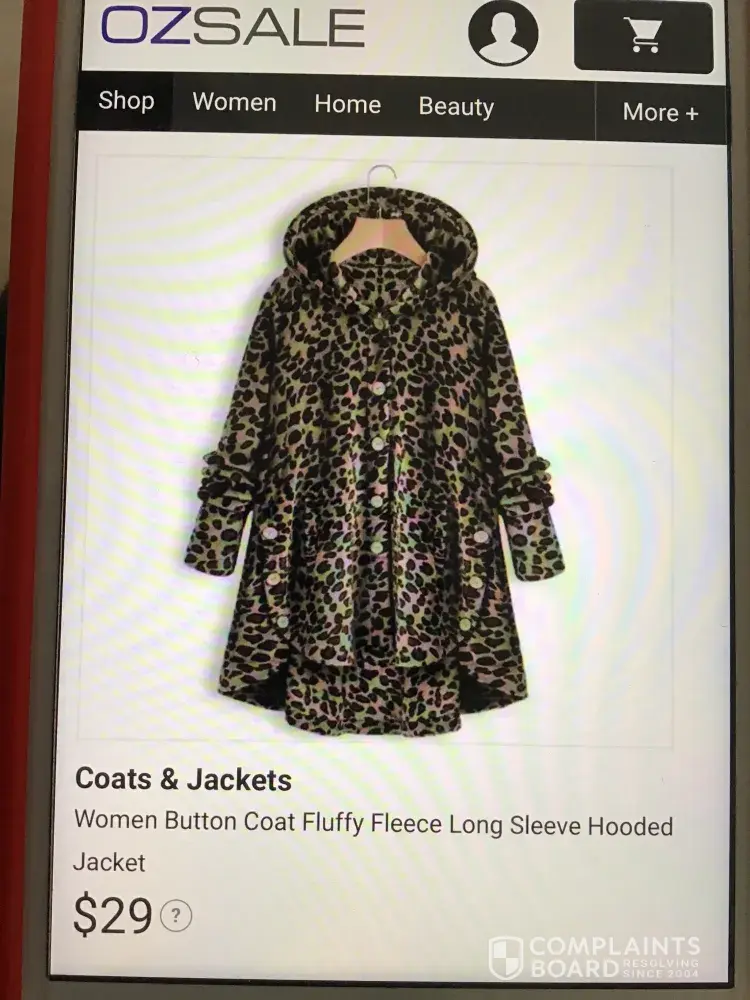Switch to the Women category
The height and width of the screenshot is (1000, 750).
click(234, 102)
